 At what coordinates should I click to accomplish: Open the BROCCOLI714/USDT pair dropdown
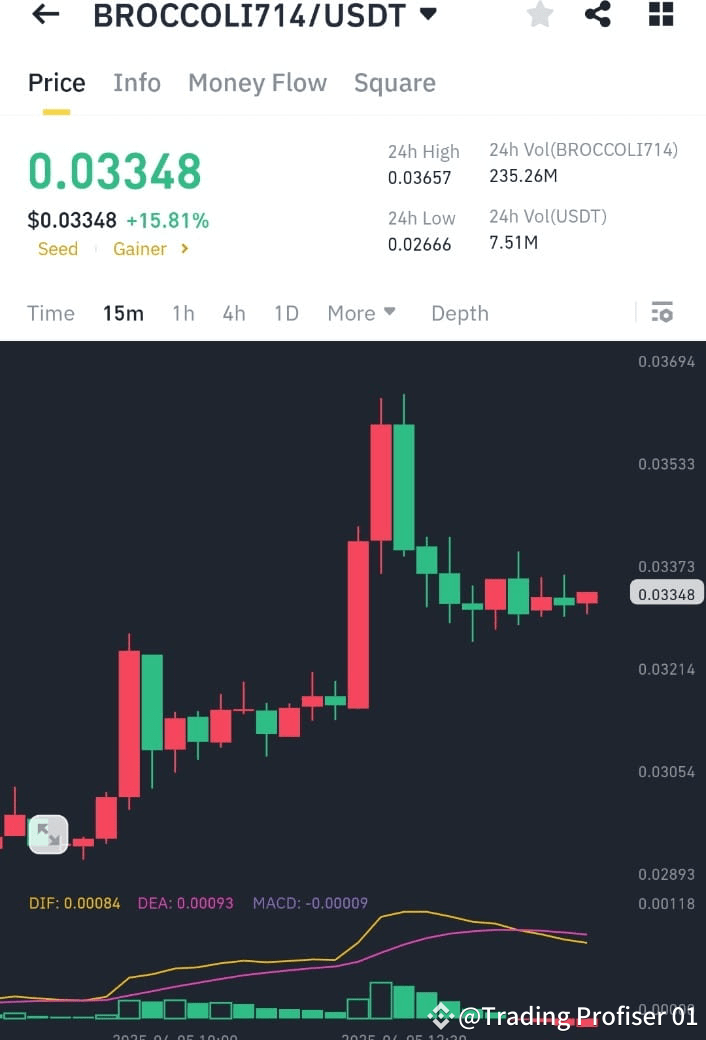pos(428,14)
